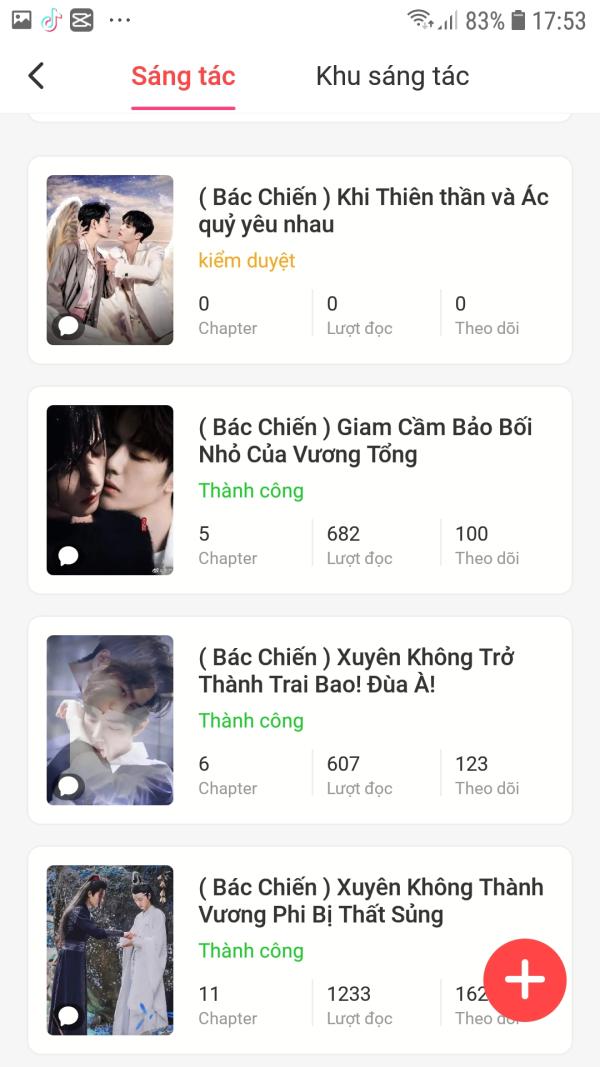Open Khi Thiên thần và Ác quỷ yêu nhau
This screenshot has height=1067, width=600.
[x=373, y=211]
